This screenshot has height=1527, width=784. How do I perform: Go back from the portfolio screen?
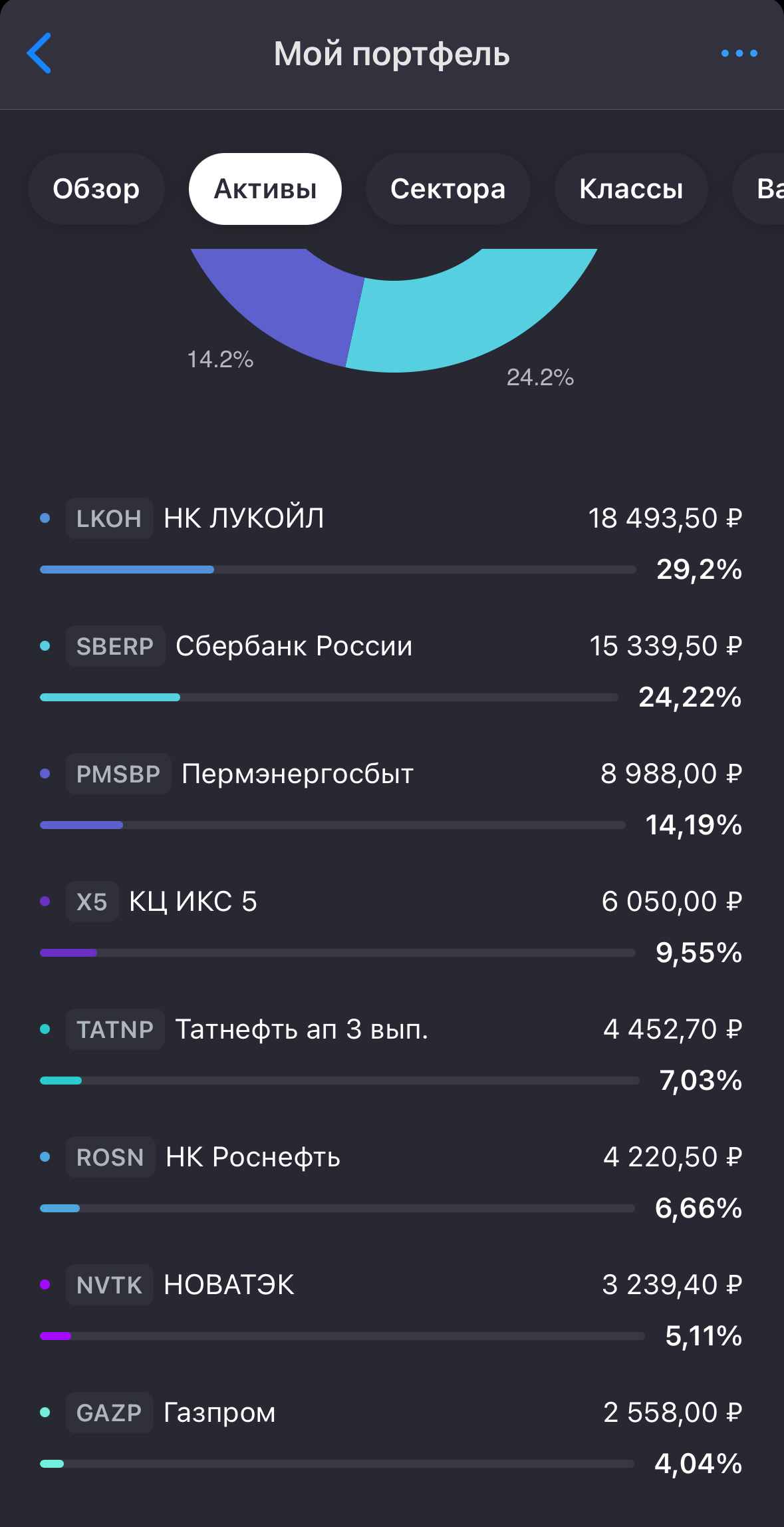[x=39, y=53]
